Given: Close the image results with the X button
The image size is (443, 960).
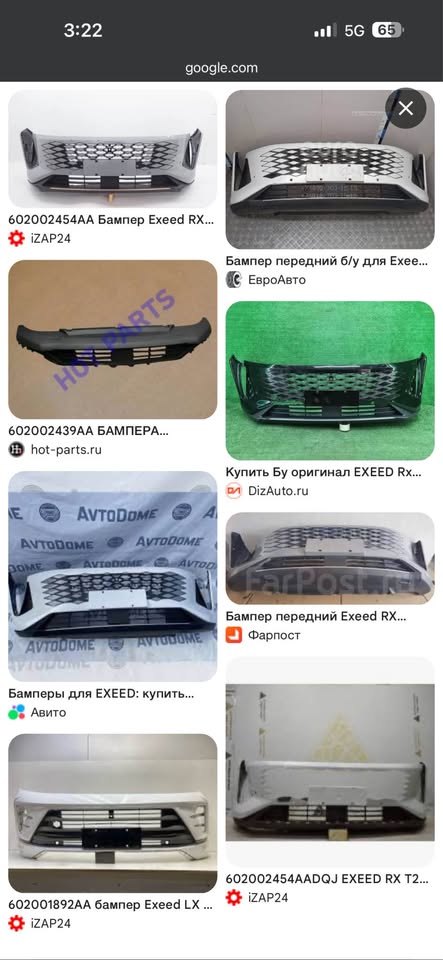Looking at the screenshot, I should coord(405,108).
